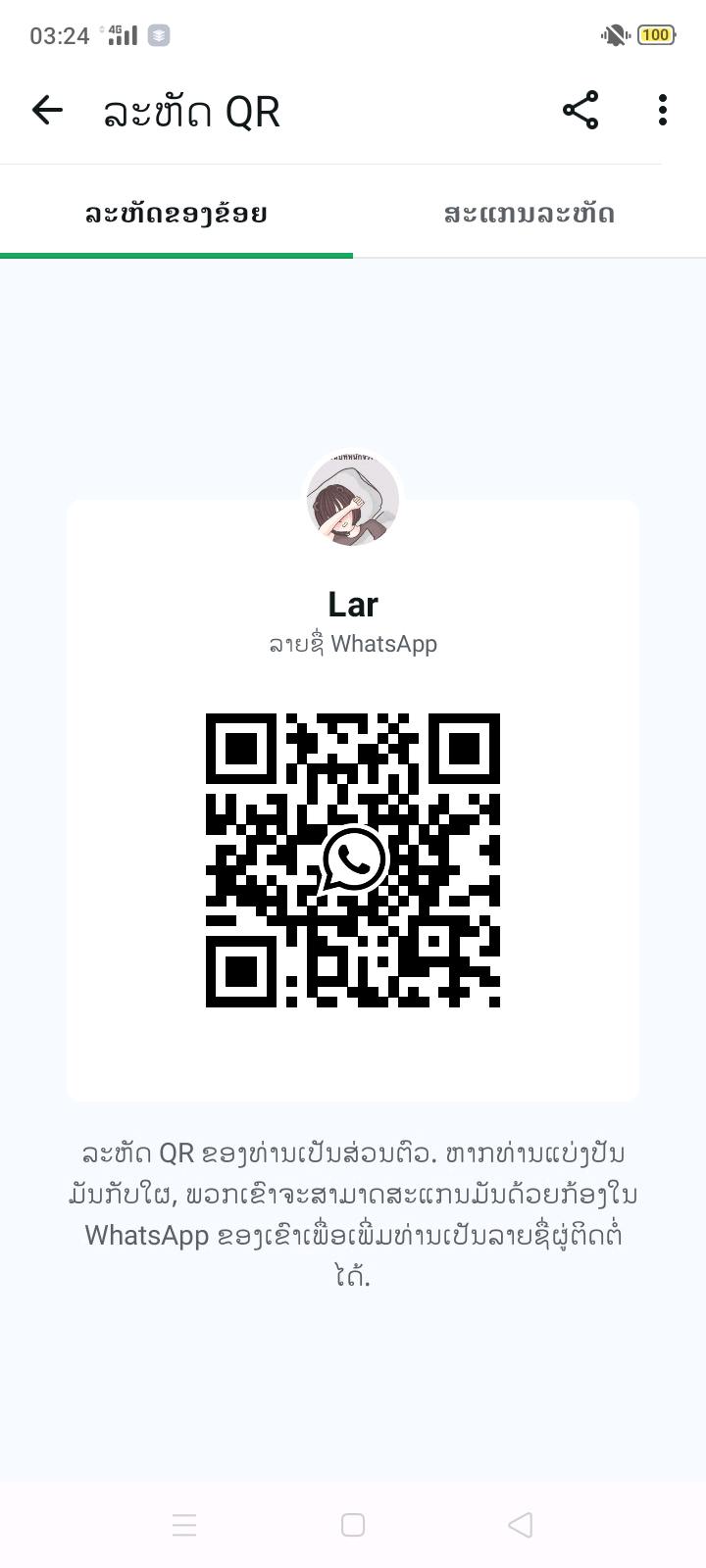706x1568 pixels.
Task: Share the WhatsApp QR code
Action: (x=580, y=111)
